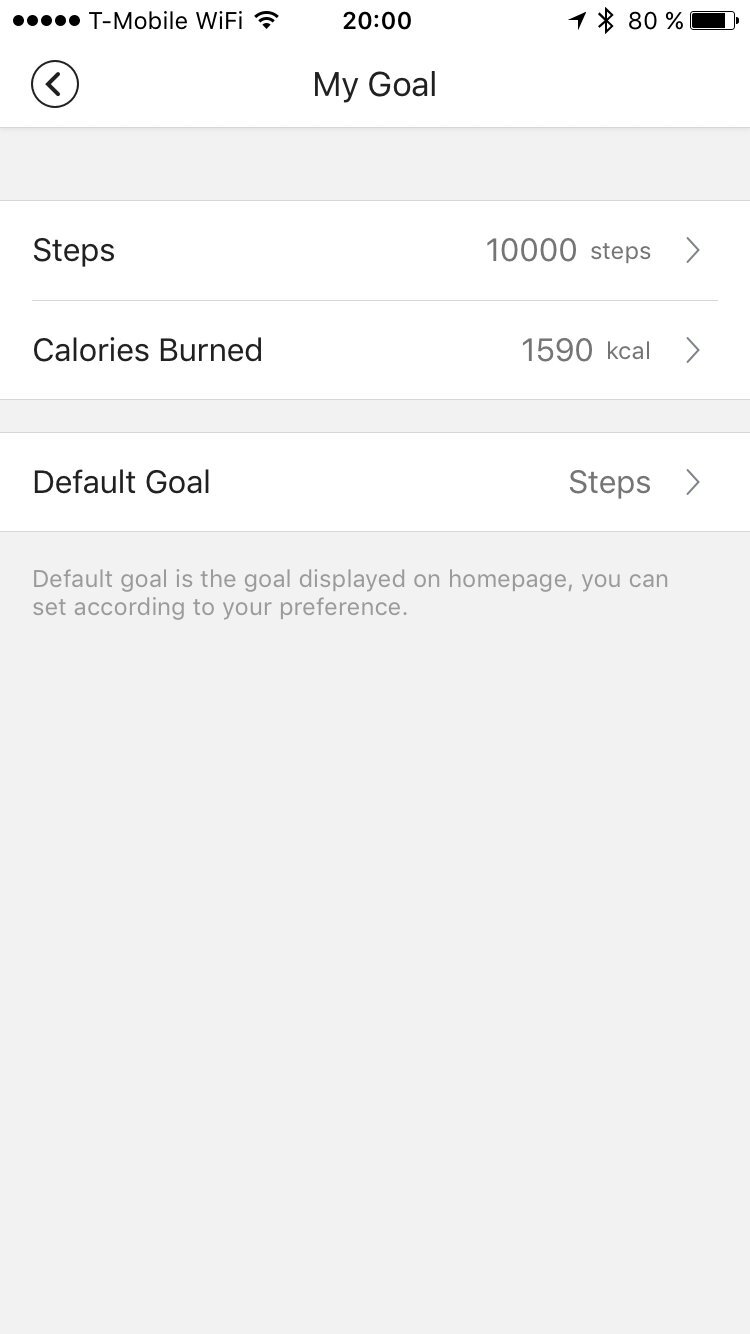This screenshot has width=750, height=1334.
Task: Select the chevron next to Steps
Action: coord(693,250)
